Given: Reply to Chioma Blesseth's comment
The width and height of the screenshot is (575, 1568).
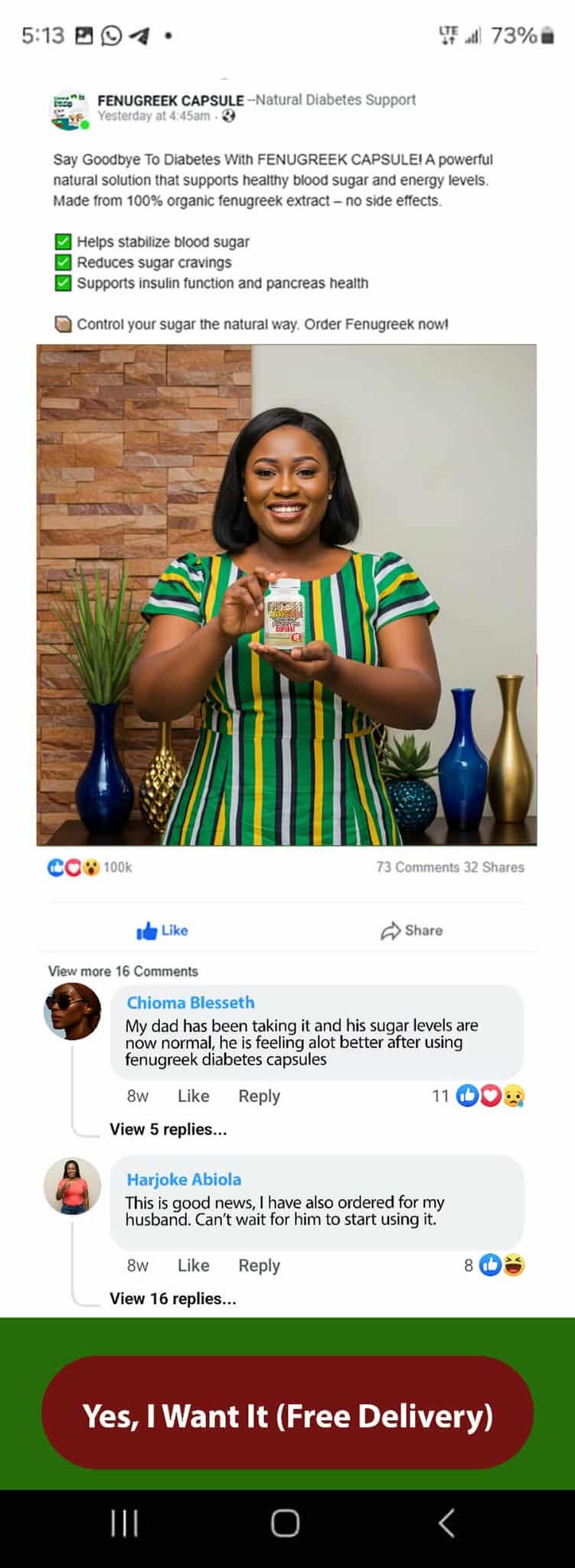Looking at the screenshot, I should [259, 1096].
